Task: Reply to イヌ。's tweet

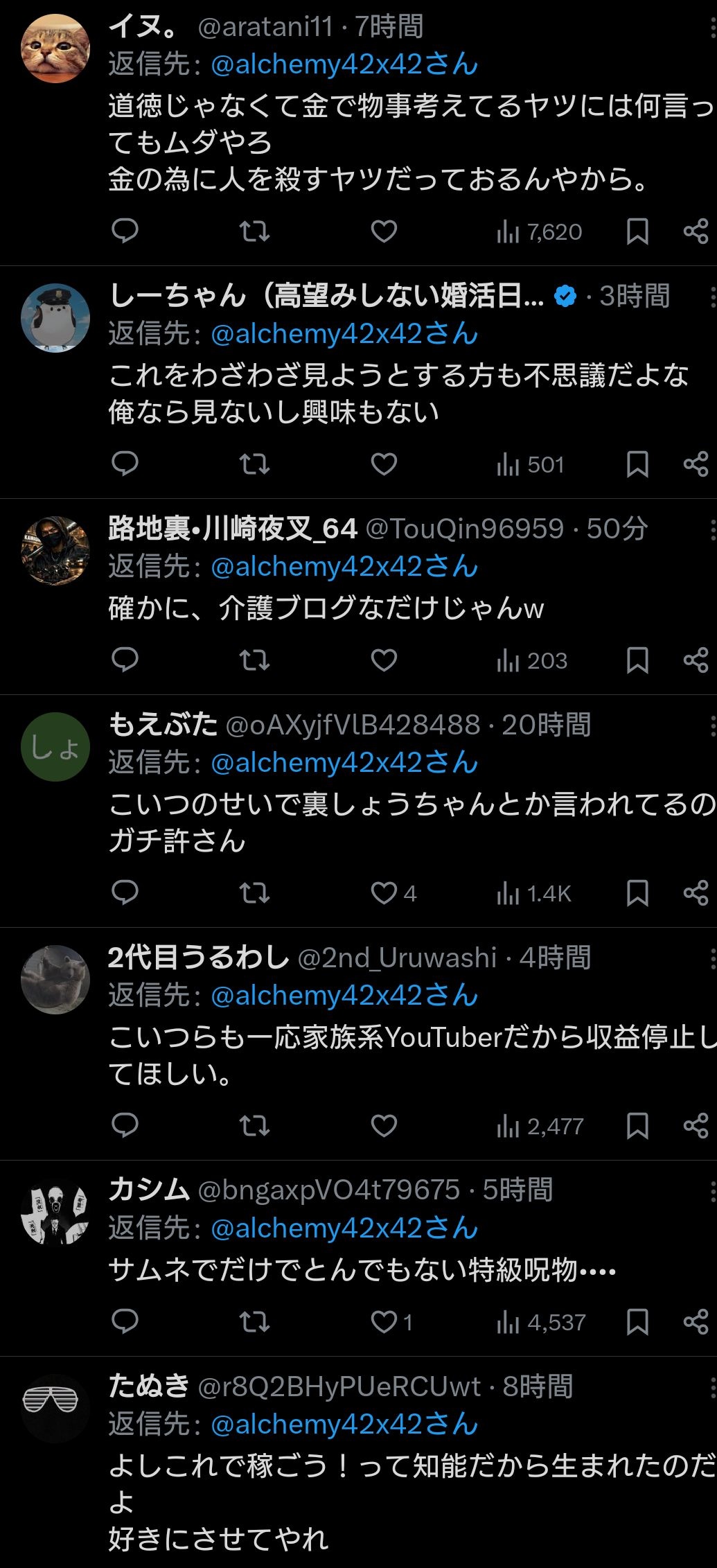Action: coord(125,231)
